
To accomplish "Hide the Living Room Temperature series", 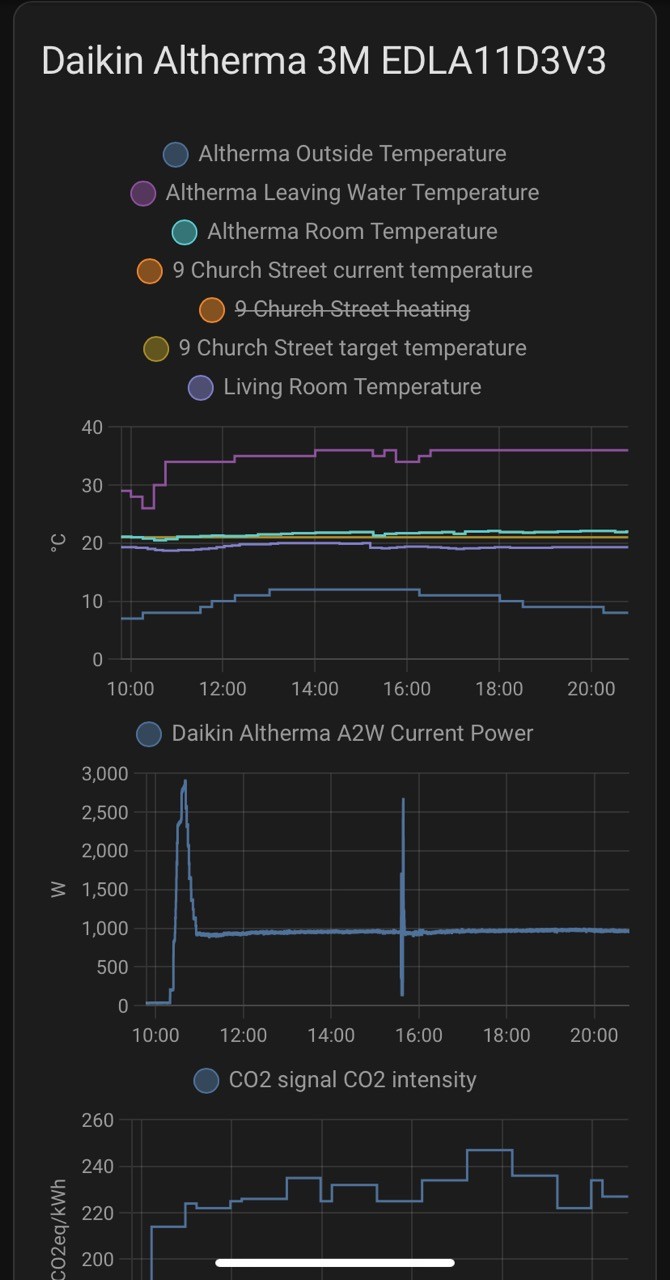I will [335, 388].
